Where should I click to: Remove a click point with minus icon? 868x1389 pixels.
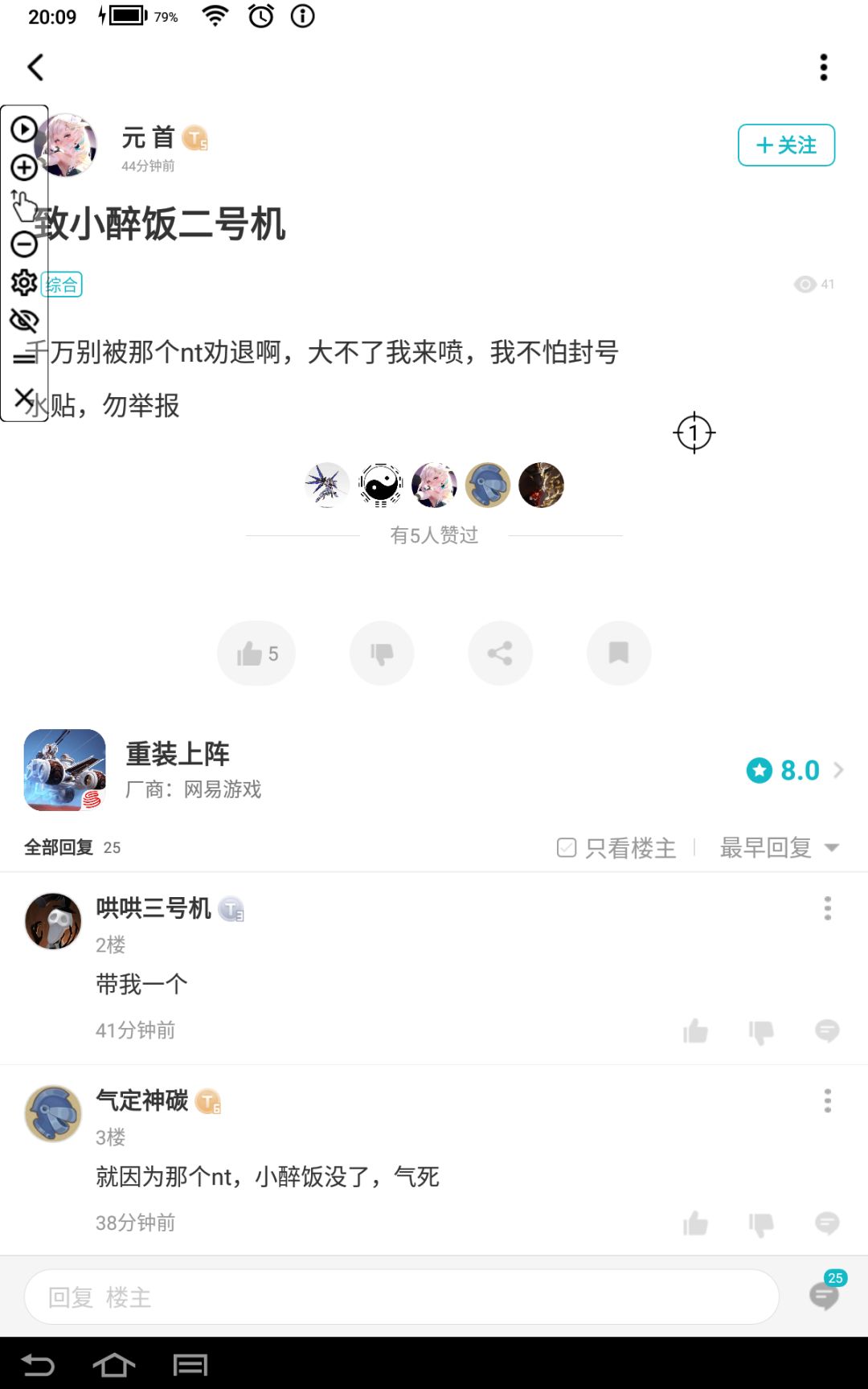[x=23, y=244]
